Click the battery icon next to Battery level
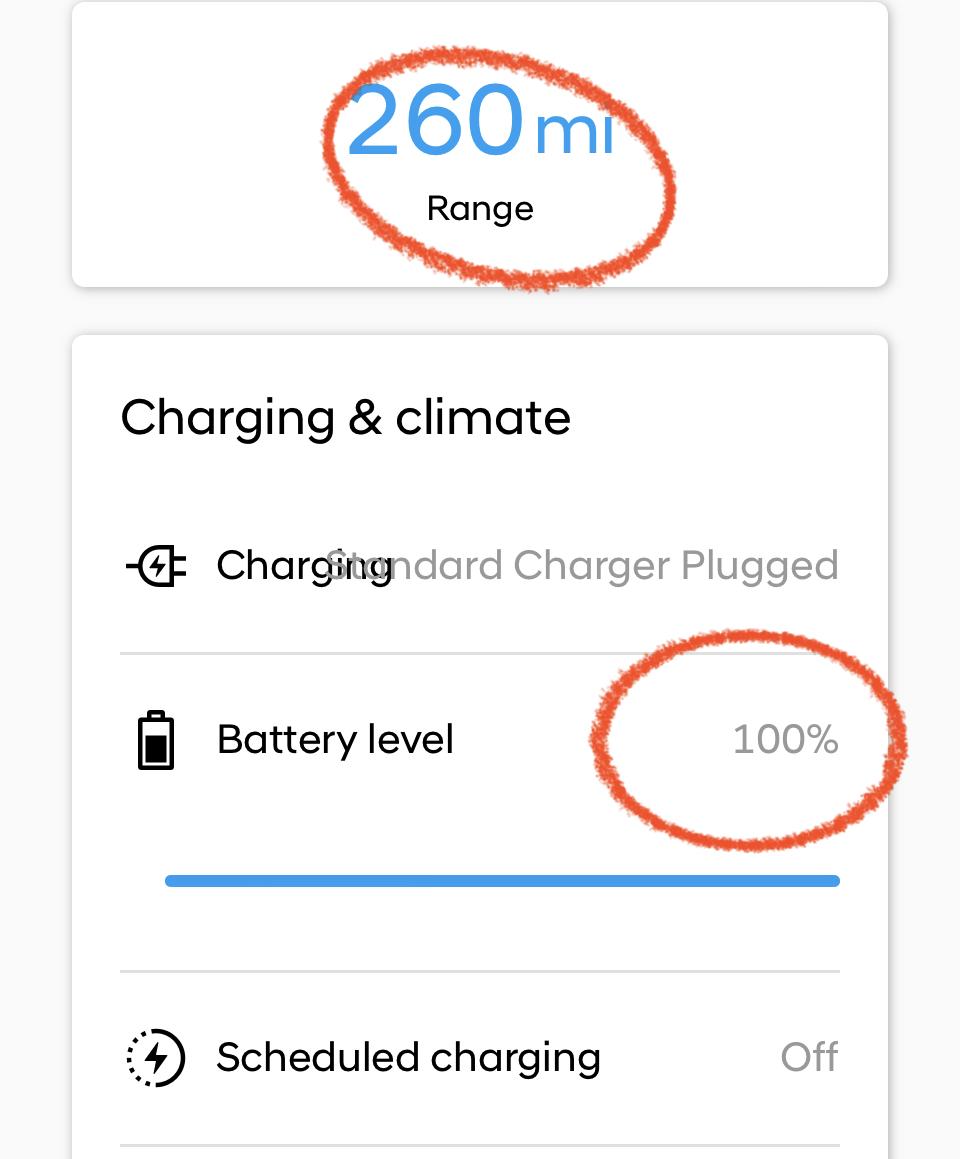 (x=156, y=739)
